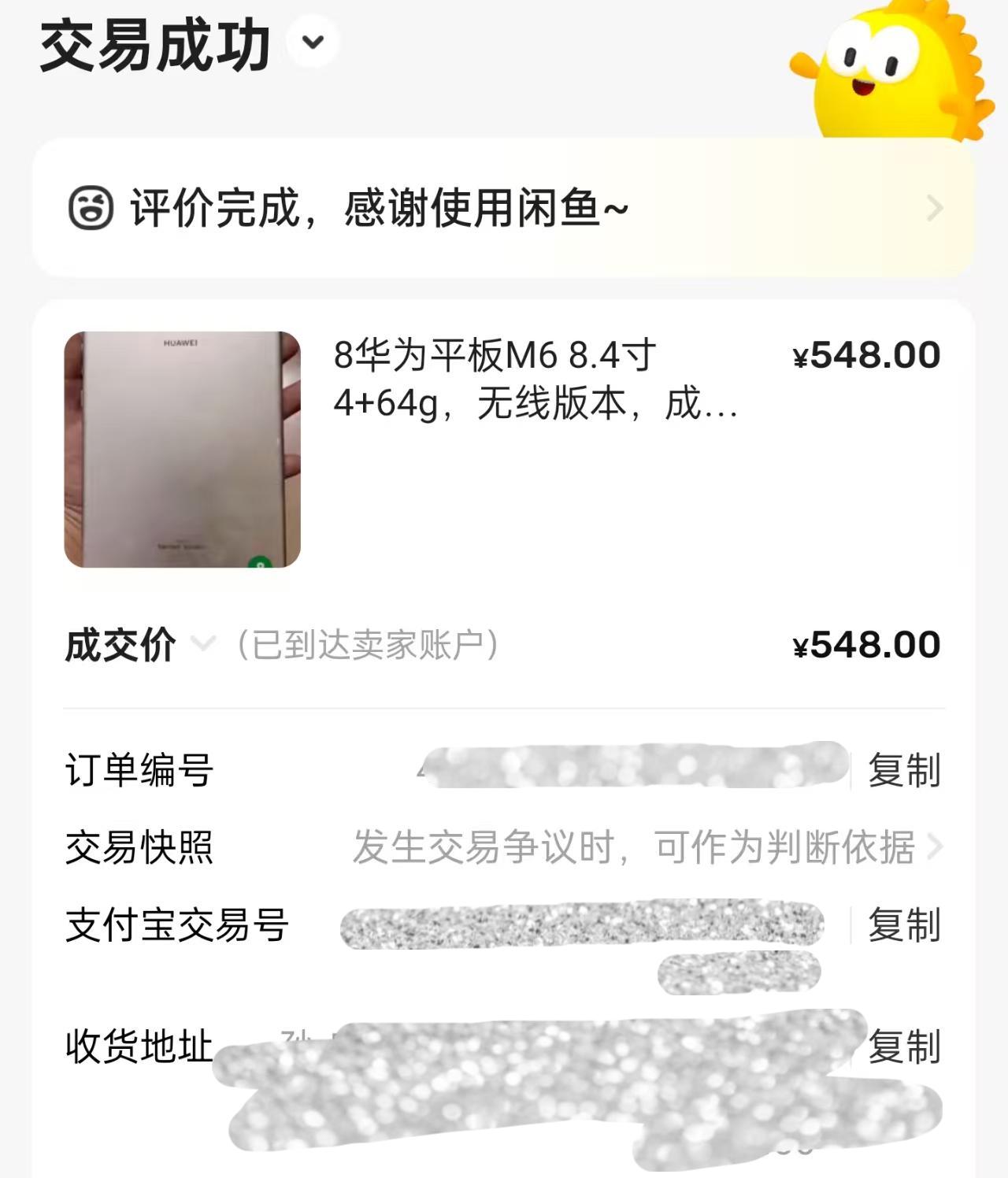
Task: Open the 评价完成 review banner
Action: click(x=504, y=209)
